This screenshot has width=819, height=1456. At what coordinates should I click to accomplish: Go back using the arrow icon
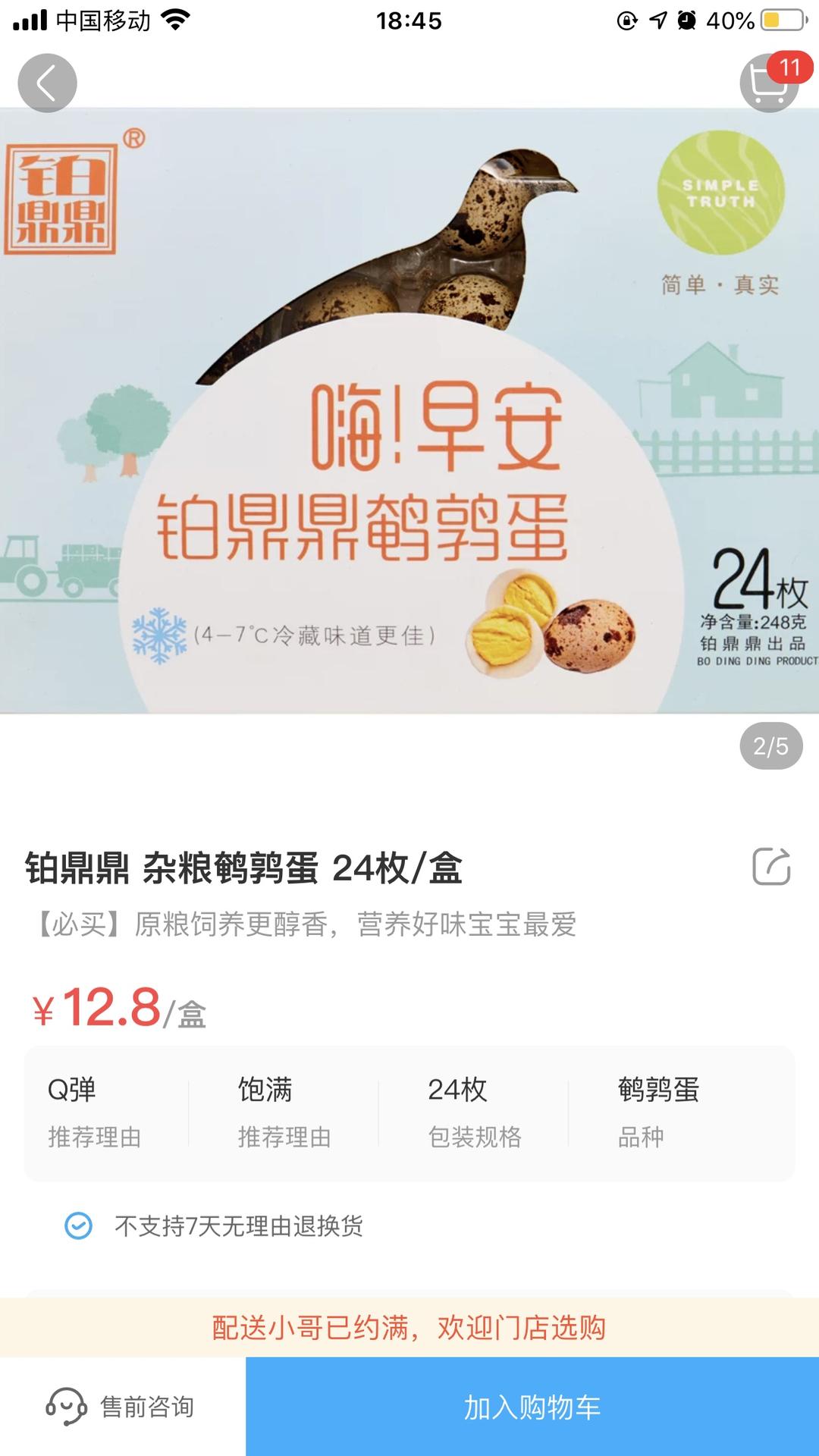point(47,83)
